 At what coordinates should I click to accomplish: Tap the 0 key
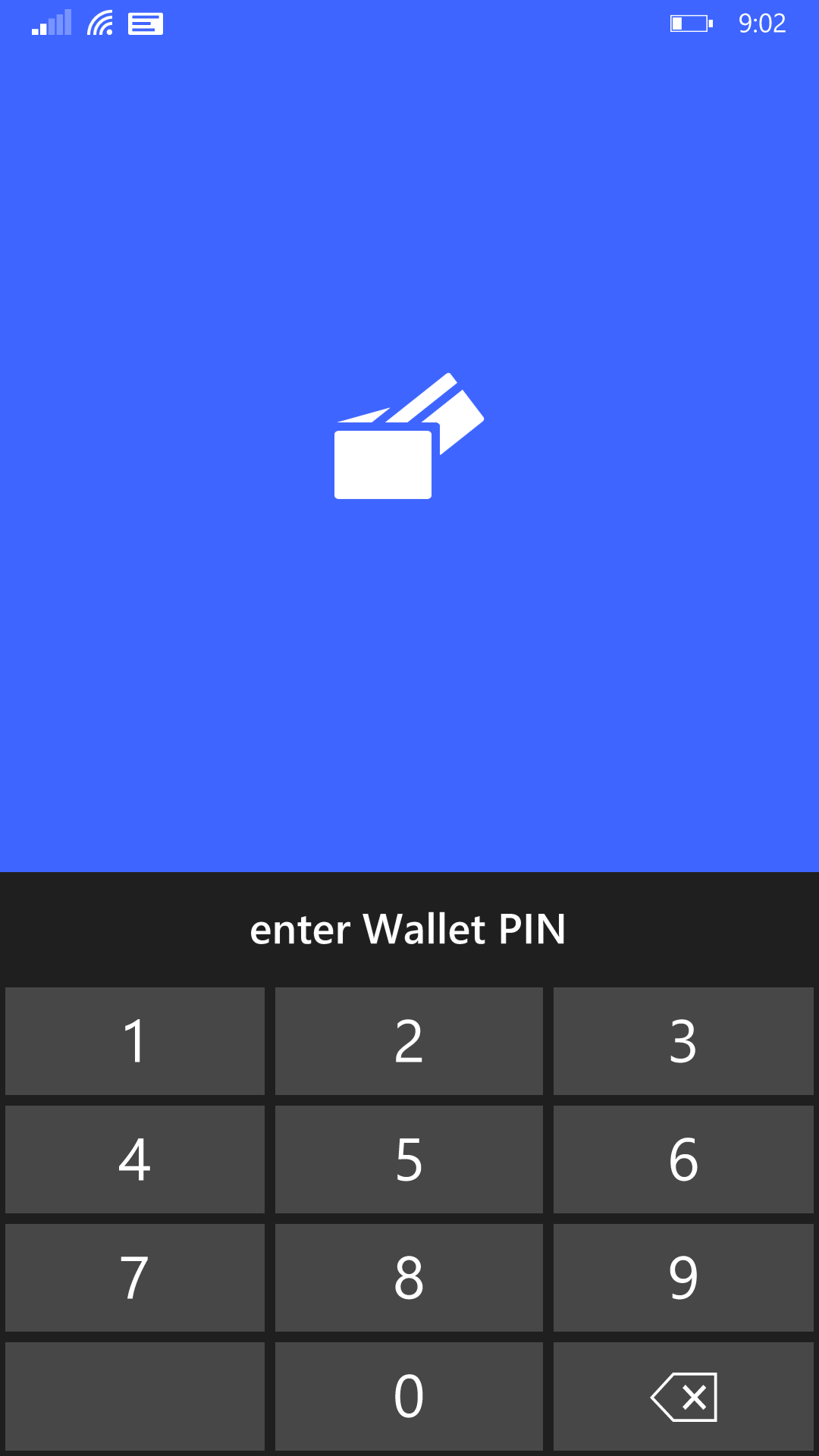tap(409, 1396)
